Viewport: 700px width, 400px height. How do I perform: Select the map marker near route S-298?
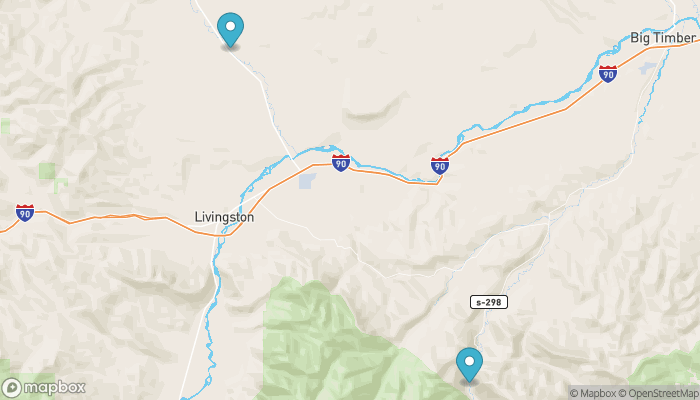(469, 363)
